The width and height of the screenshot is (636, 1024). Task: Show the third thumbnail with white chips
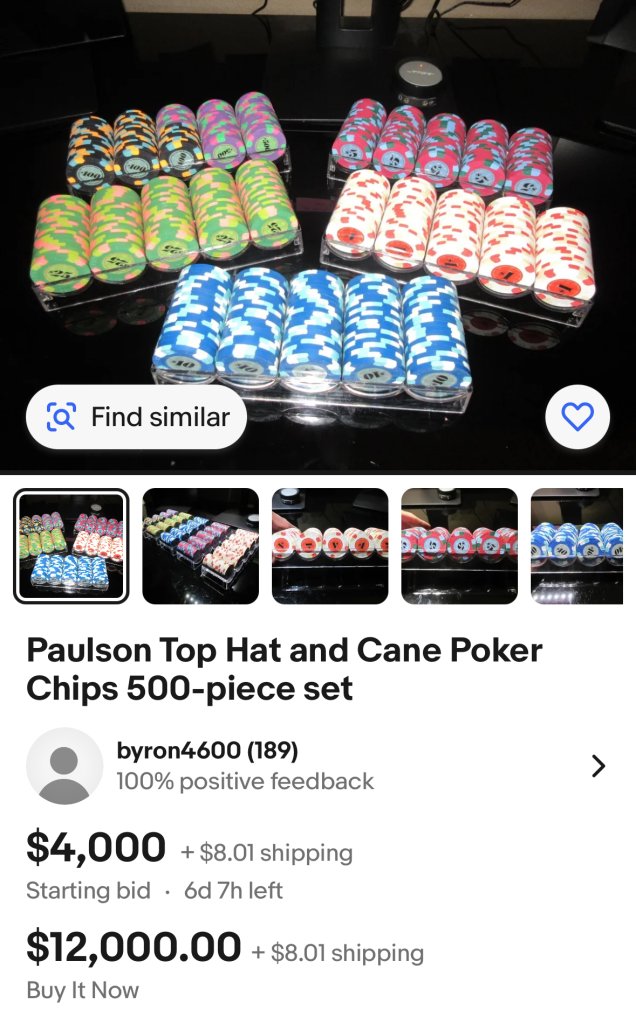(330, 546)
